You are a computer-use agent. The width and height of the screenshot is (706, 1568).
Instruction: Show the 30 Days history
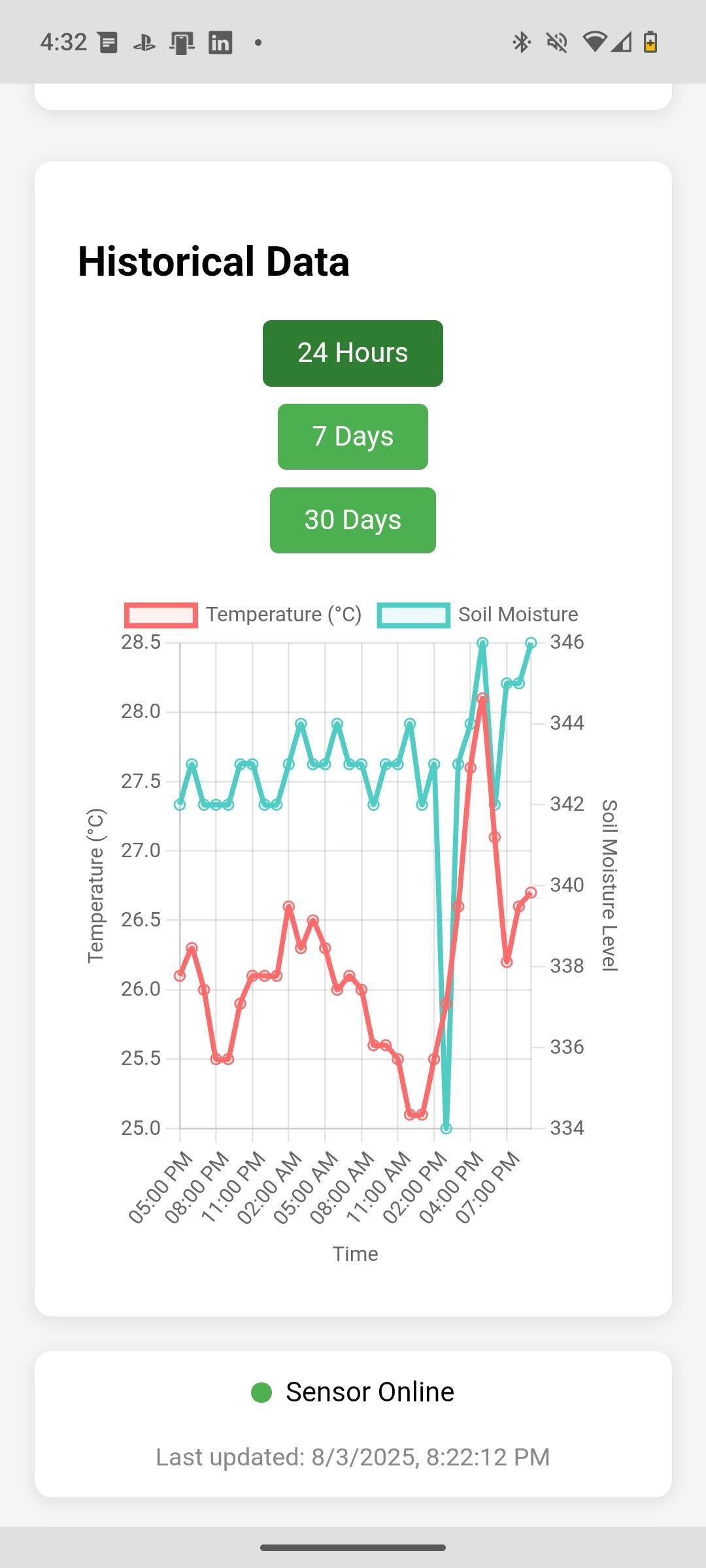pos(353,520)
